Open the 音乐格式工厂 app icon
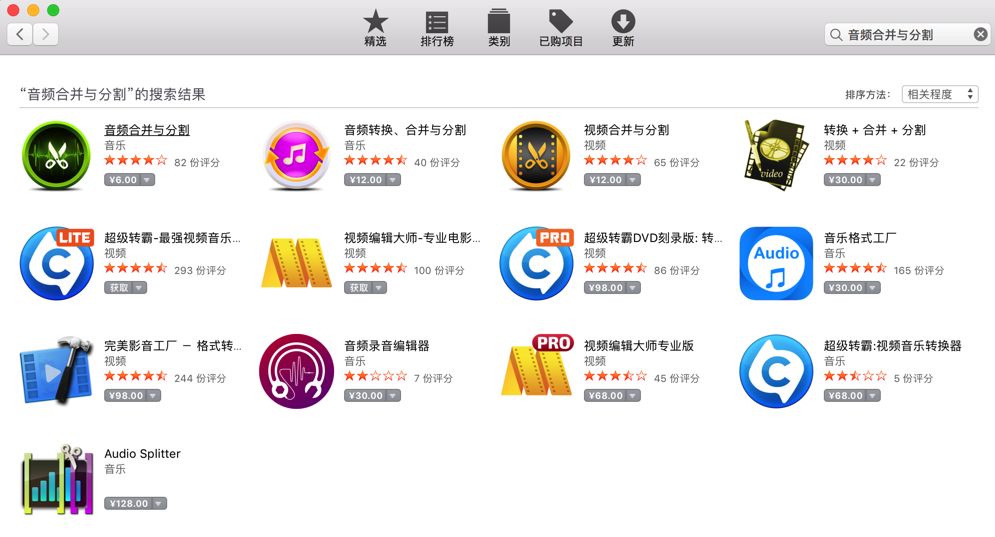This screenshot has width=995, height=537. (x=776, y=264)
